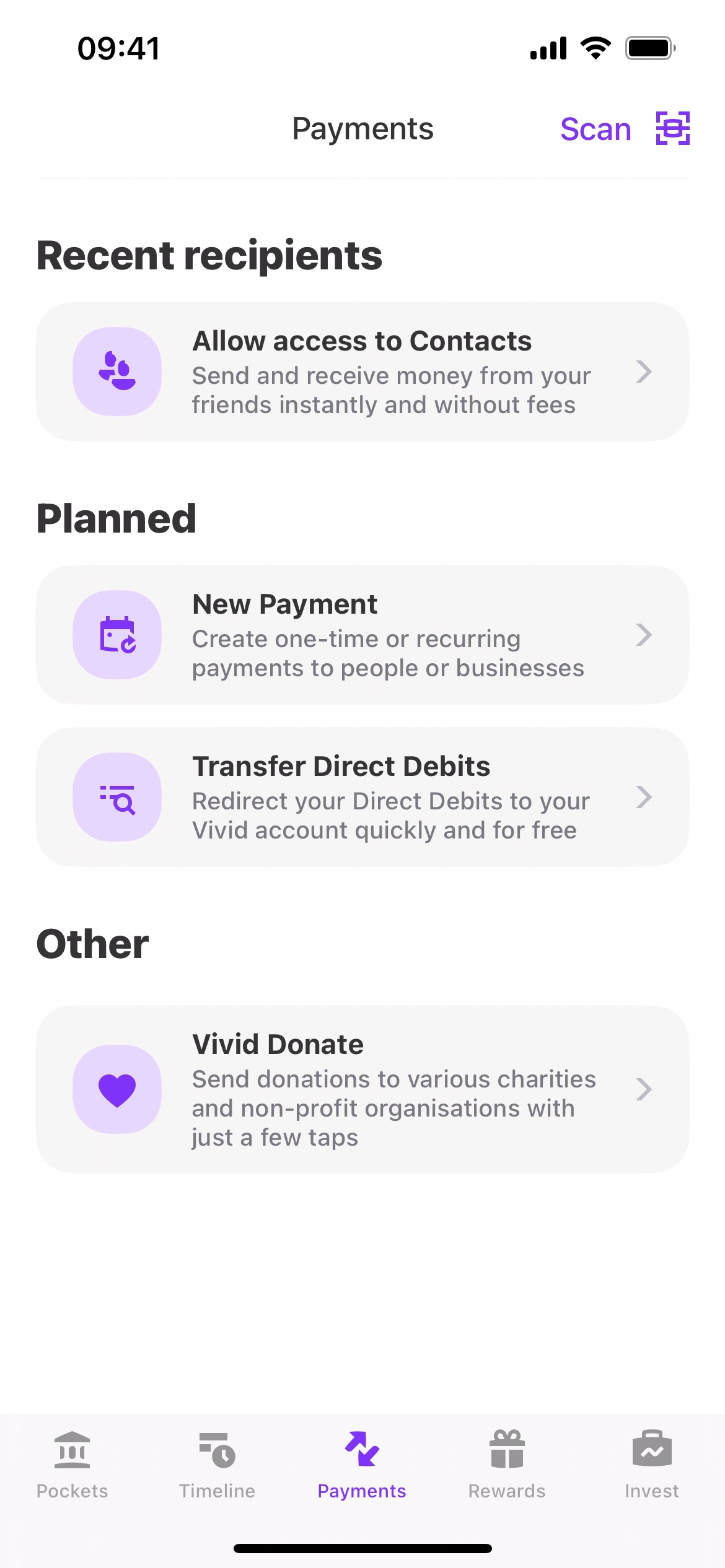Switch to the Pockets tab

(72, 1465)
